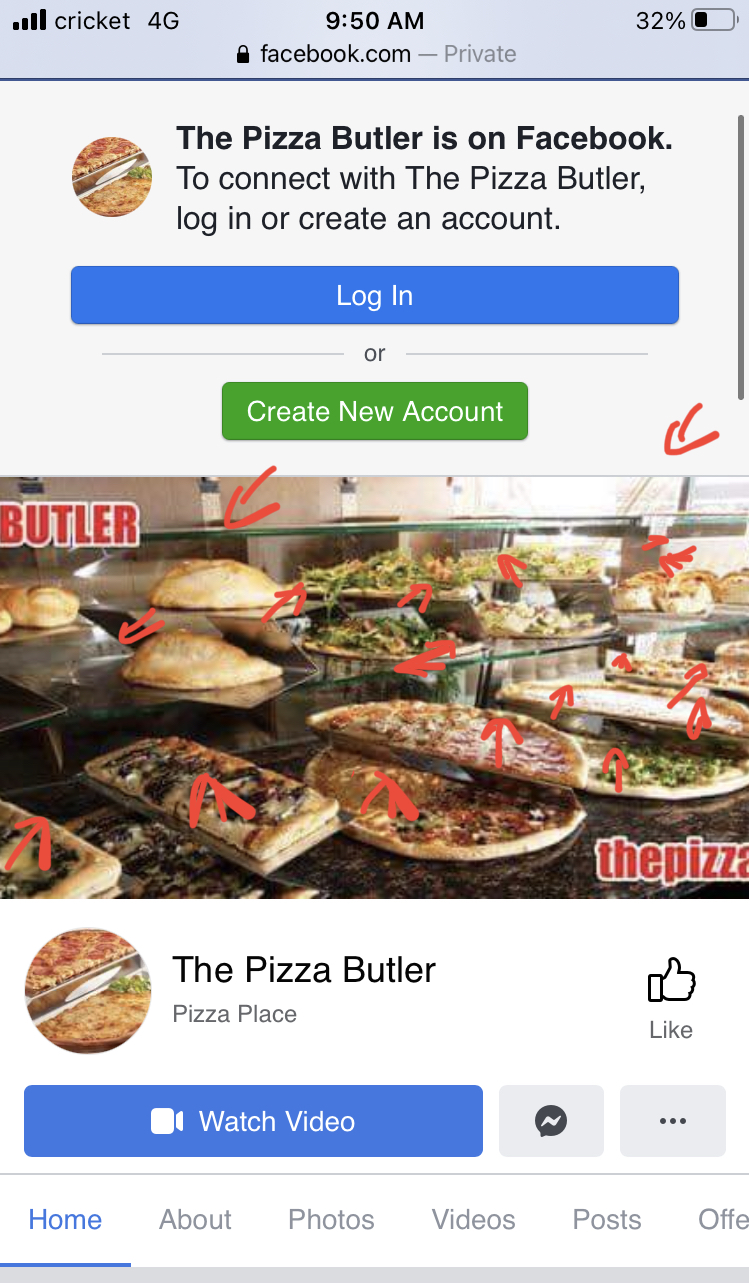Open The Pizza Butler profile picture
749x1286 pixels.
tap(88, 990)
